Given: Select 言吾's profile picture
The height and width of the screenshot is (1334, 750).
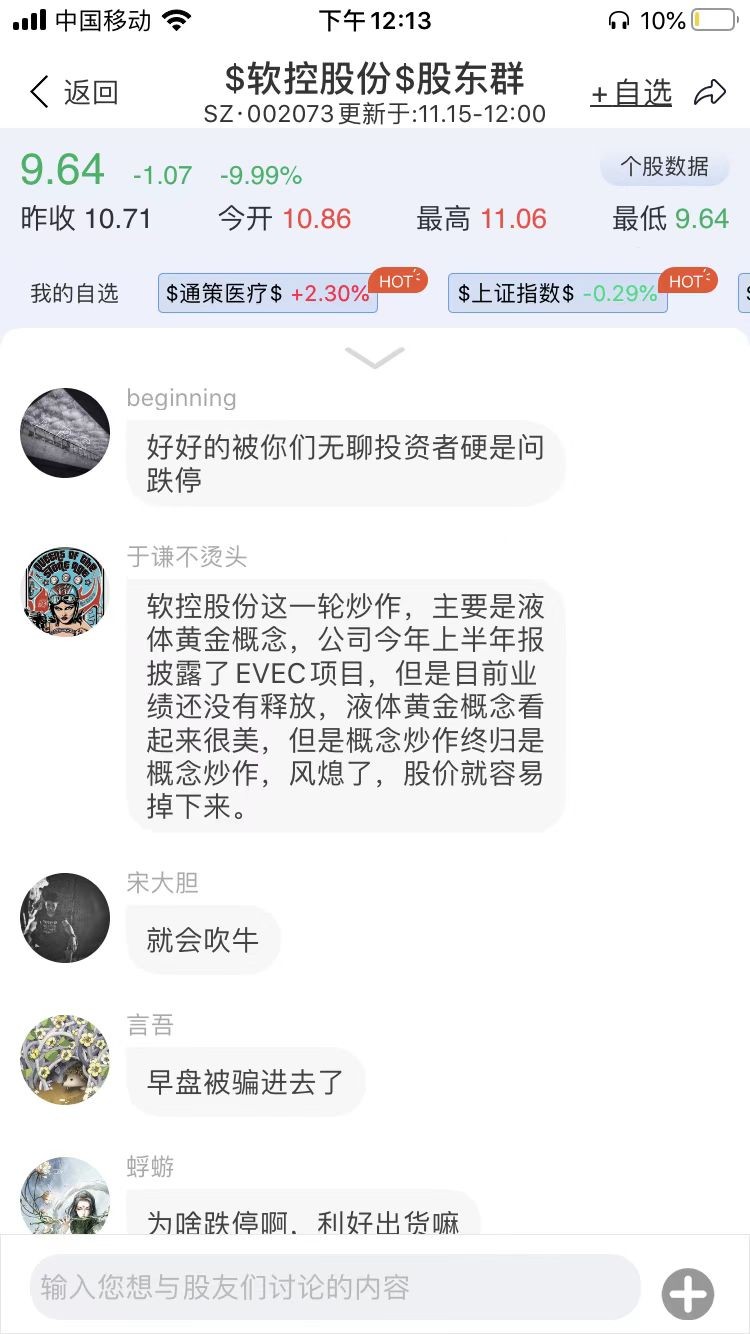Looking at the screenshot, I should tap(64, 1060).
